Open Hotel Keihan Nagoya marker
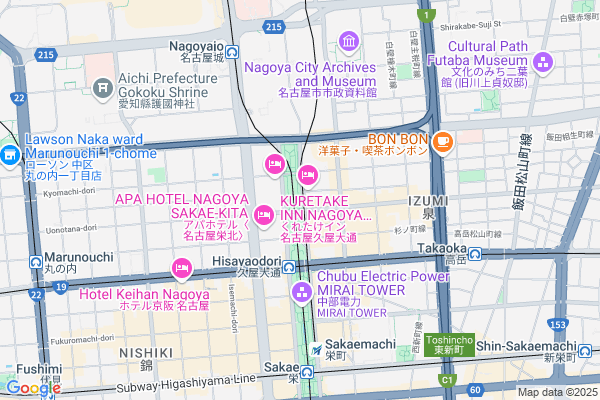Image resolution: width=600 pixels, height=400 pixels. click(182, 267)
